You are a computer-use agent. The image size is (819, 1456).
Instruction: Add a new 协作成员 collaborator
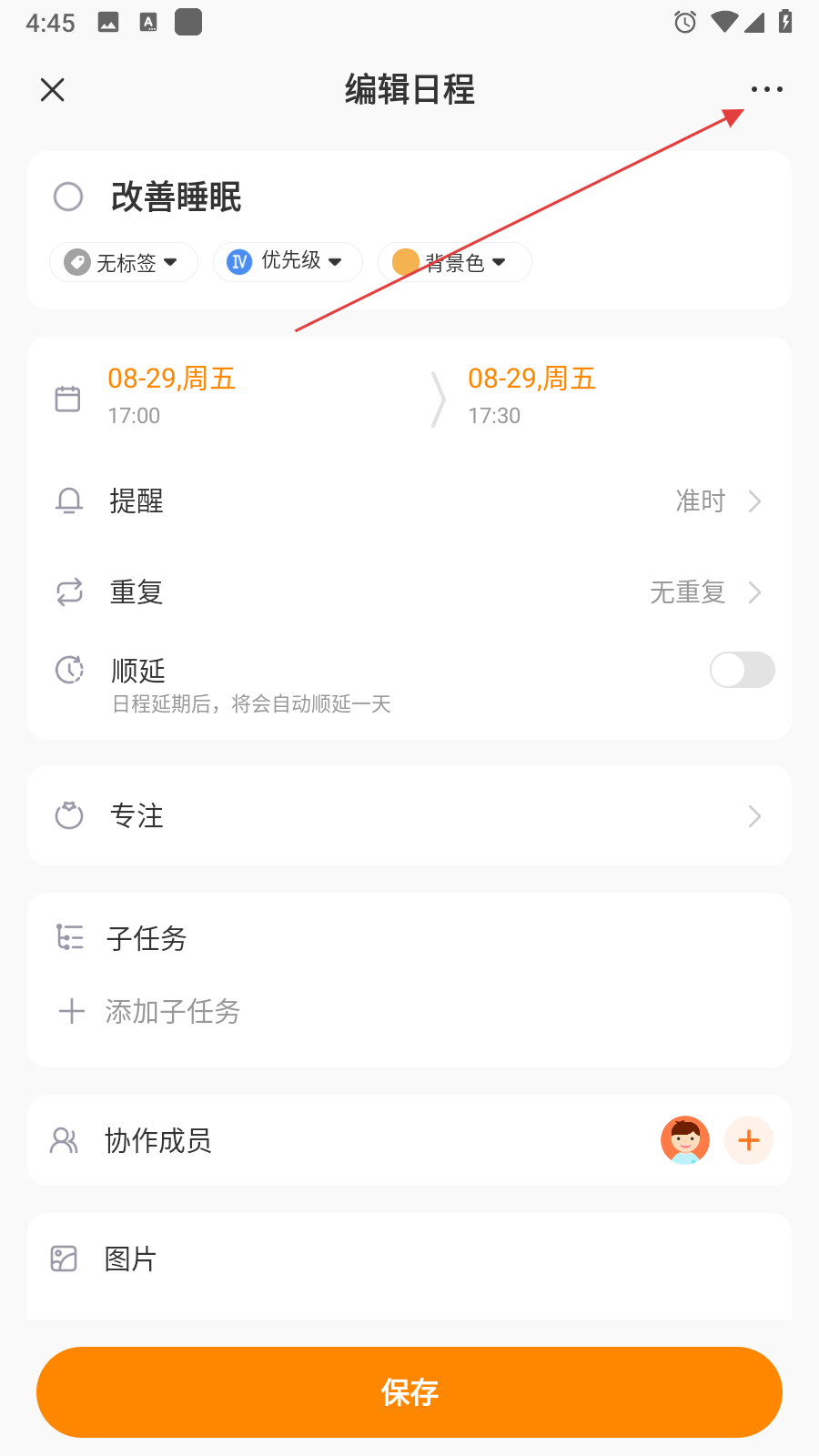tap(748, 1140)
